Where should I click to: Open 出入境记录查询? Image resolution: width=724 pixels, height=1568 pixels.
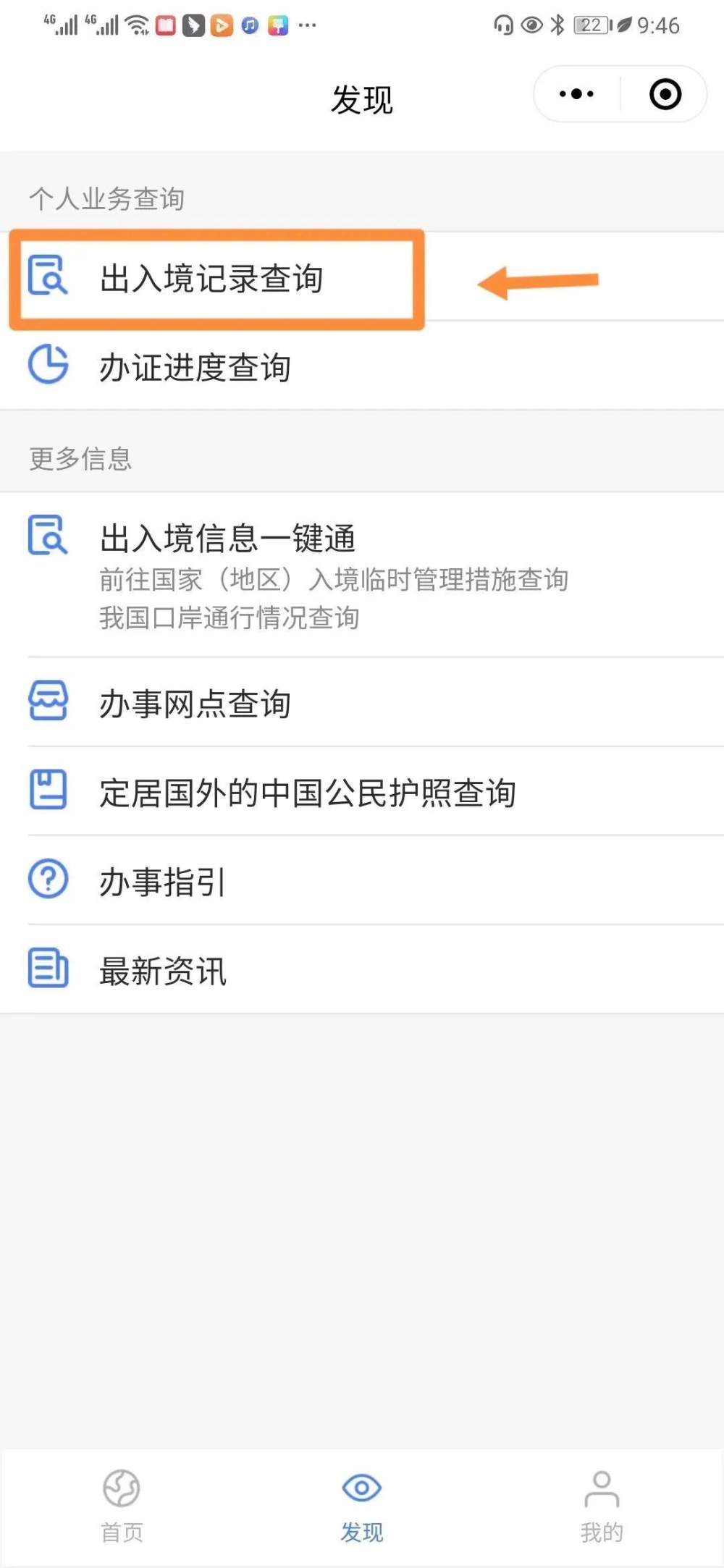(x=362, y=277)
